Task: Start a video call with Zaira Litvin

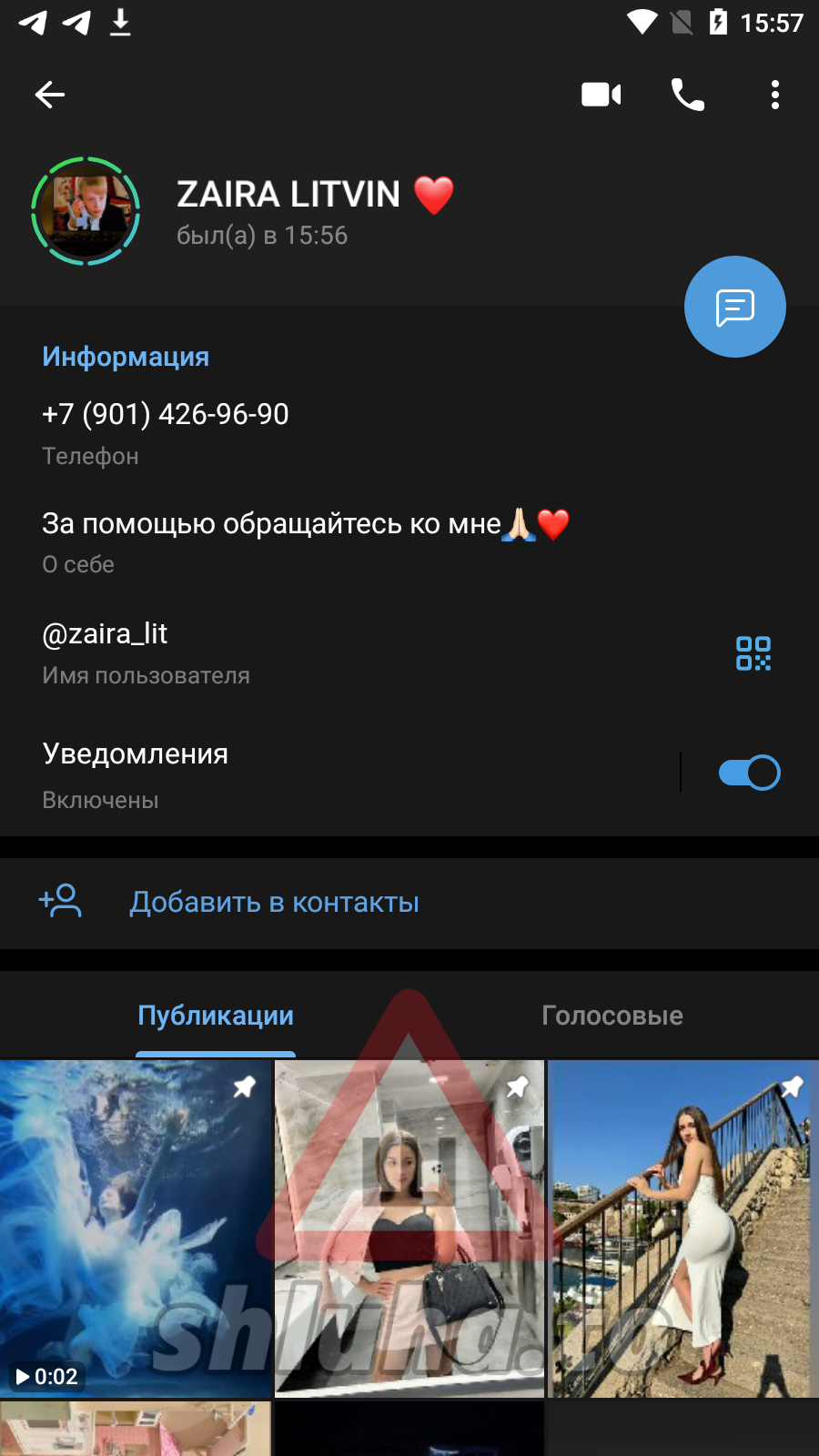Action: click(x=601, y=95)
